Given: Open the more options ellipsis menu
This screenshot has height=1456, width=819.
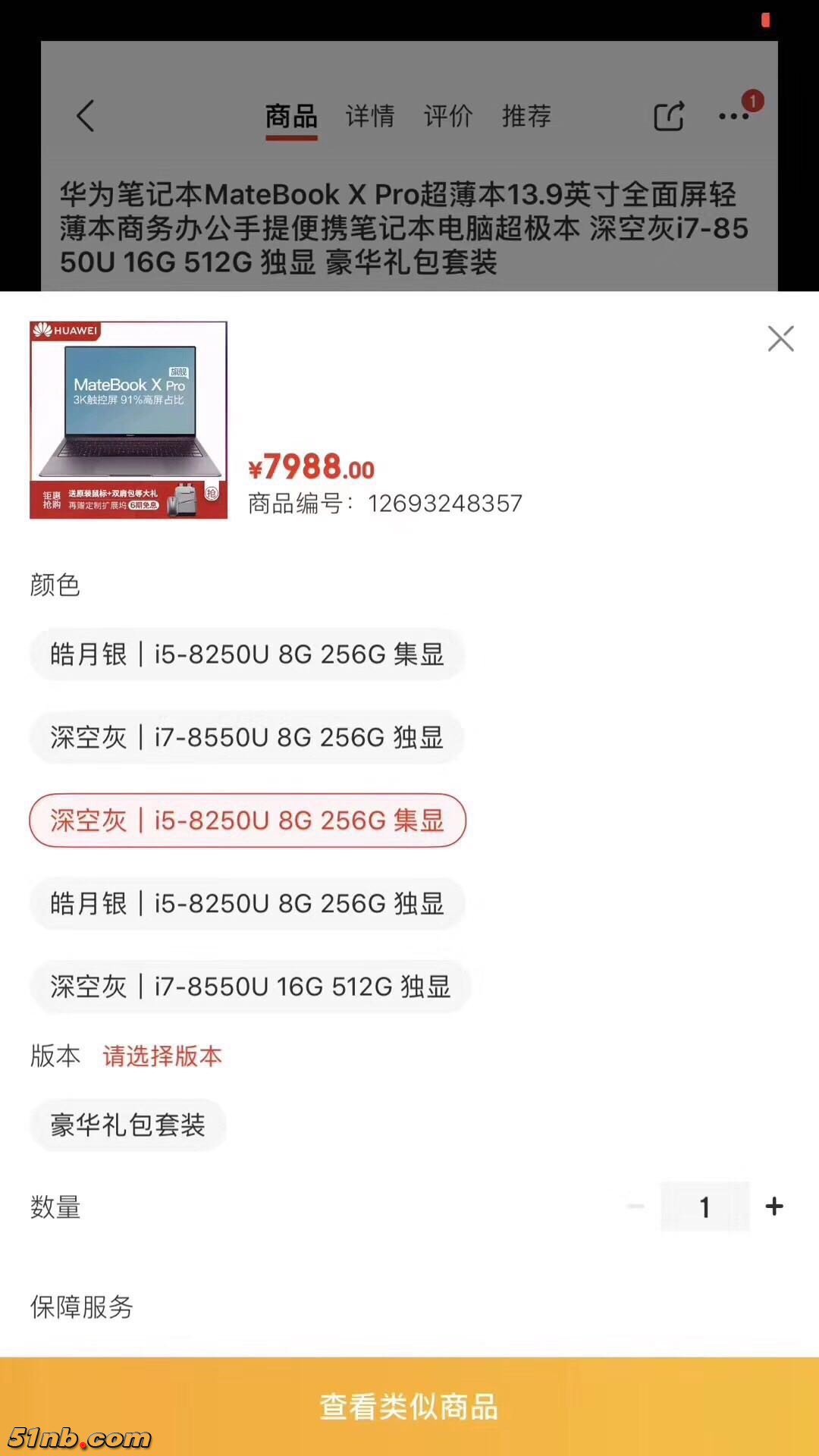Looking at the screenshot, I should 732,117.
